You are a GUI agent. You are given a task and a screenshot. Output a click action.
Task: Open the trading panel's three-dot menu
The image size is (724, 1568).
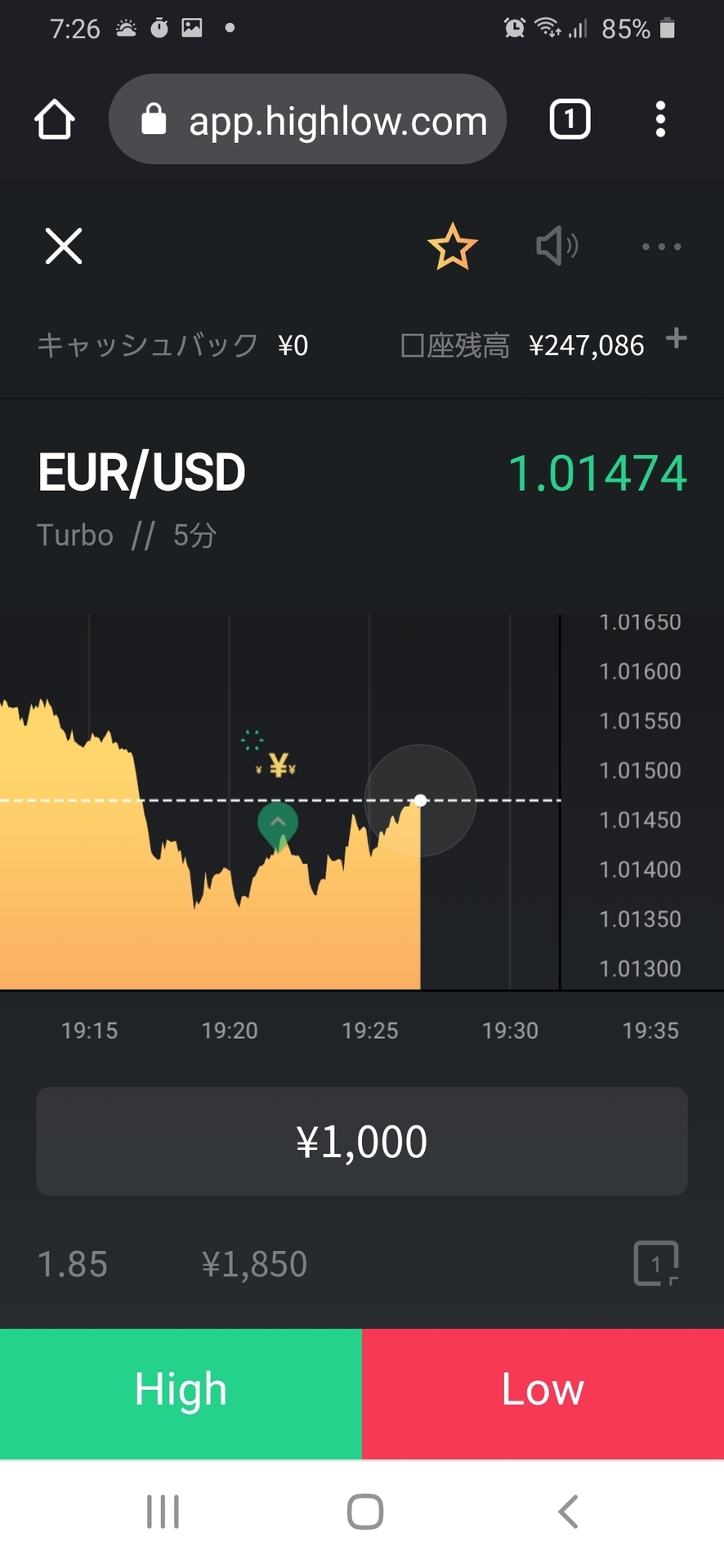(x=661, y=246)
